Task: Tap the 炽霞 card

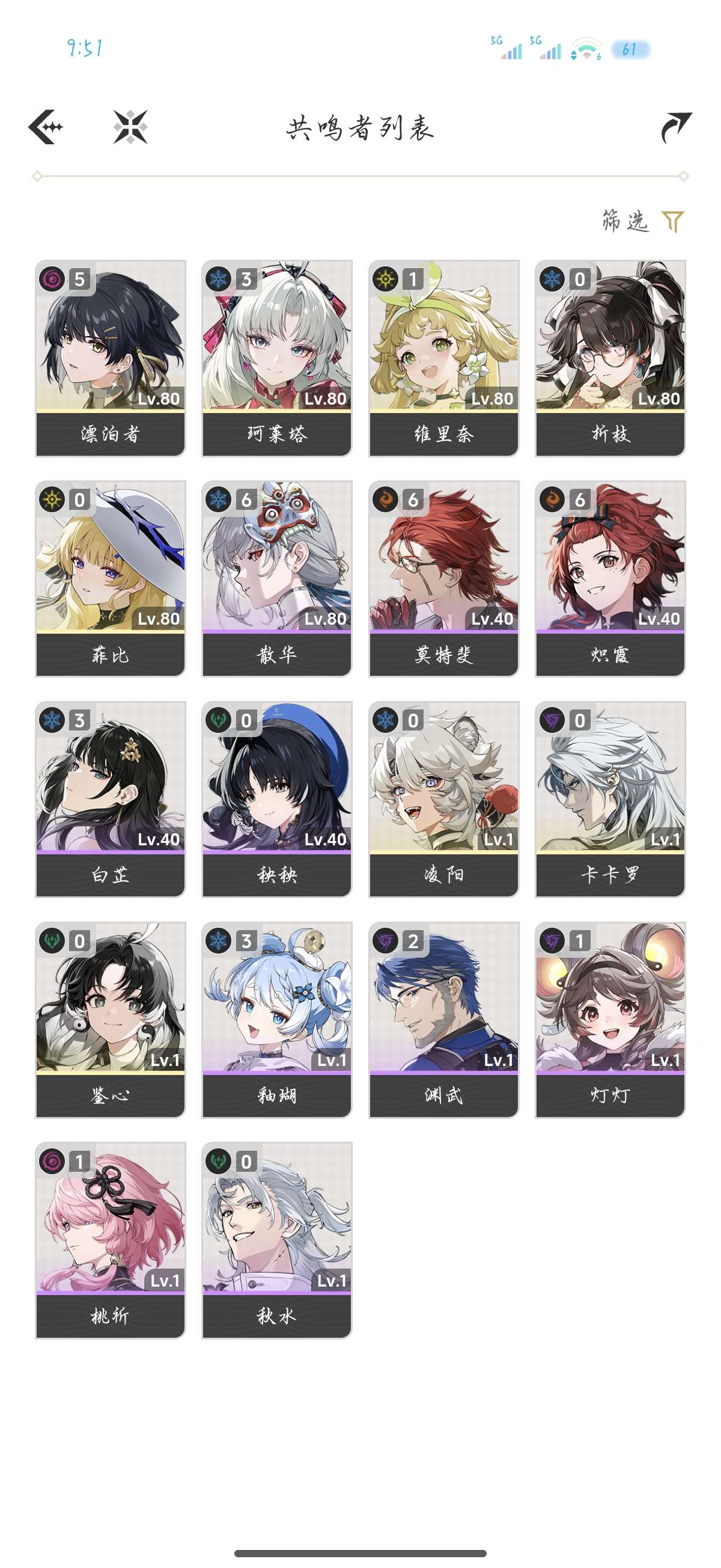Action: coord(610,579)
